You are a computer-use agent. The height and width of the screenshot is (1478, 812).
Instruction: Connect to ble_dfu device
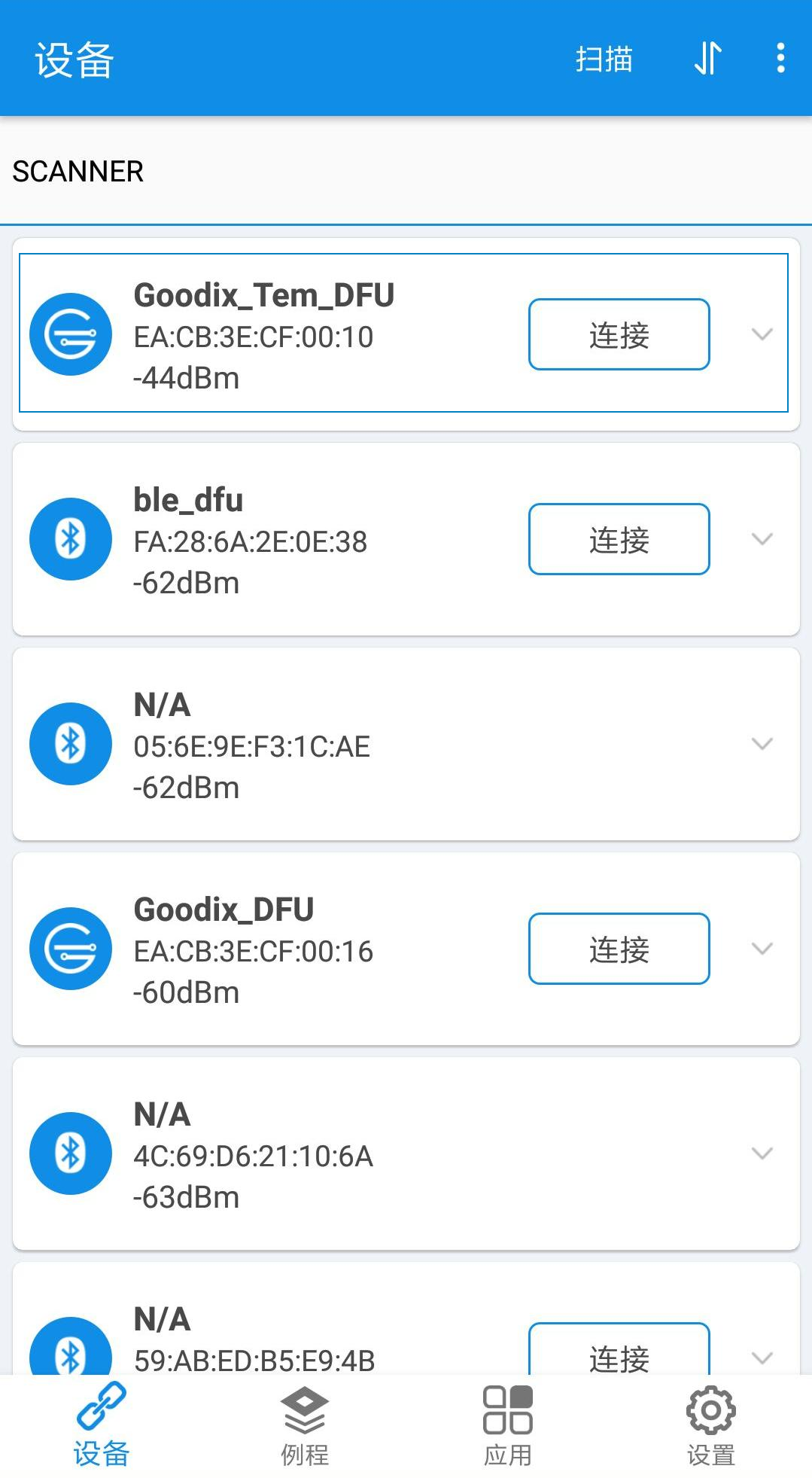coord(619,539)
